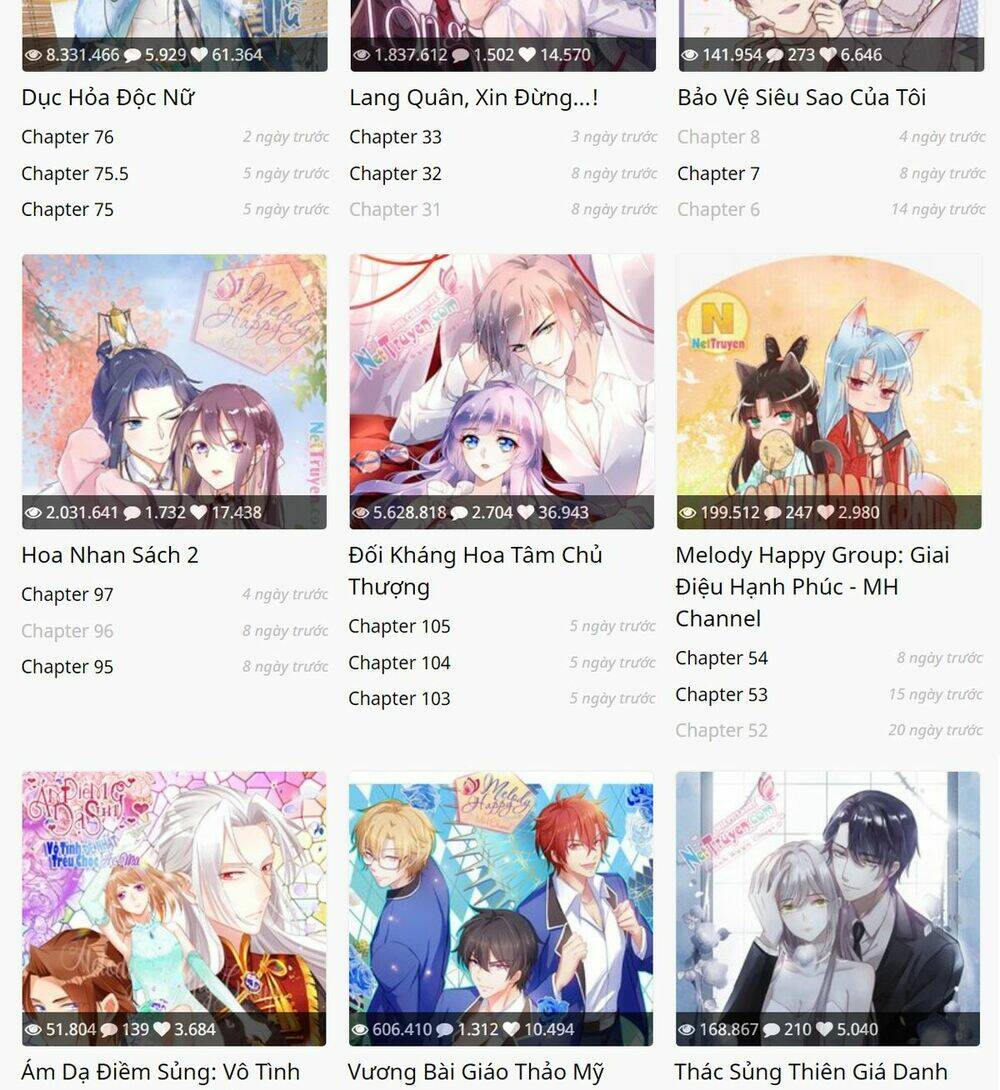Open Dục Hỏa Độc Nữ title link
This screenshot has width=1000, height=1090.
point(107,98)
